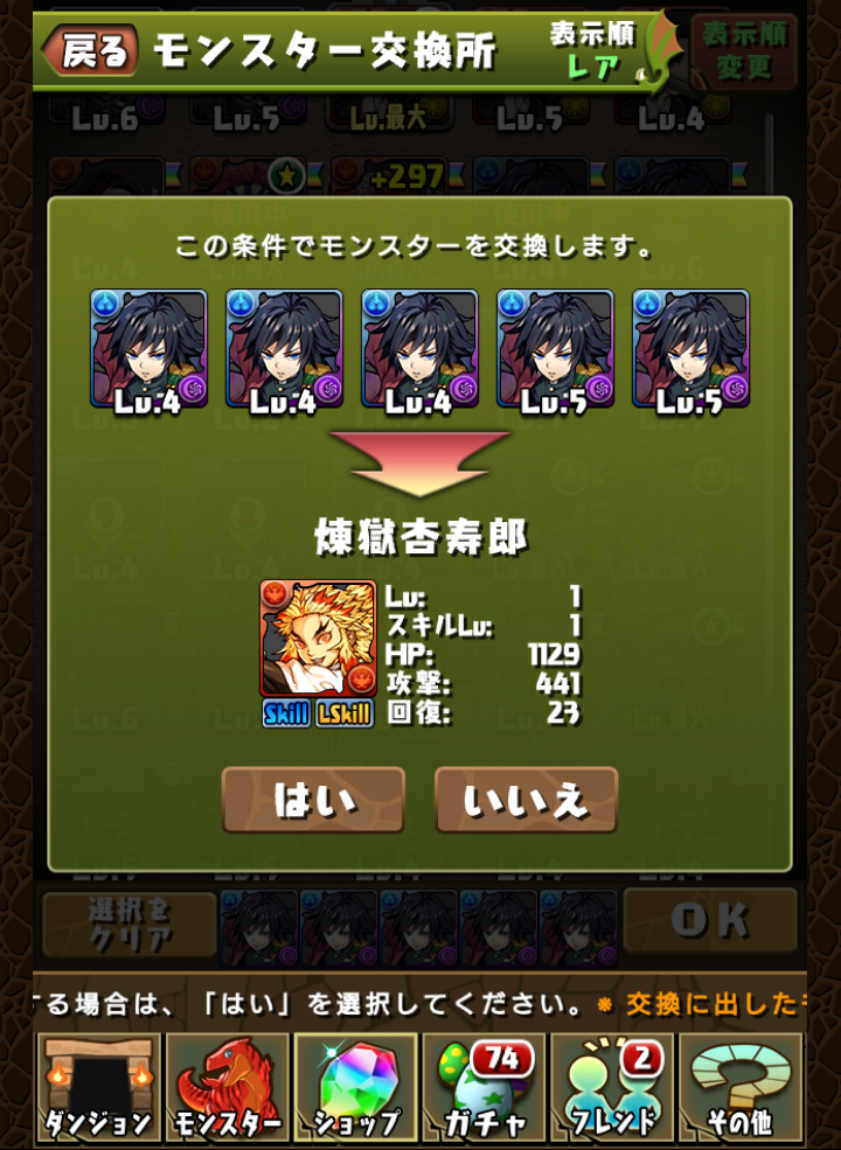The image size is (841, 1150).
Task: View the LSkill leader skill badge
Action: [x=345, y=714]
